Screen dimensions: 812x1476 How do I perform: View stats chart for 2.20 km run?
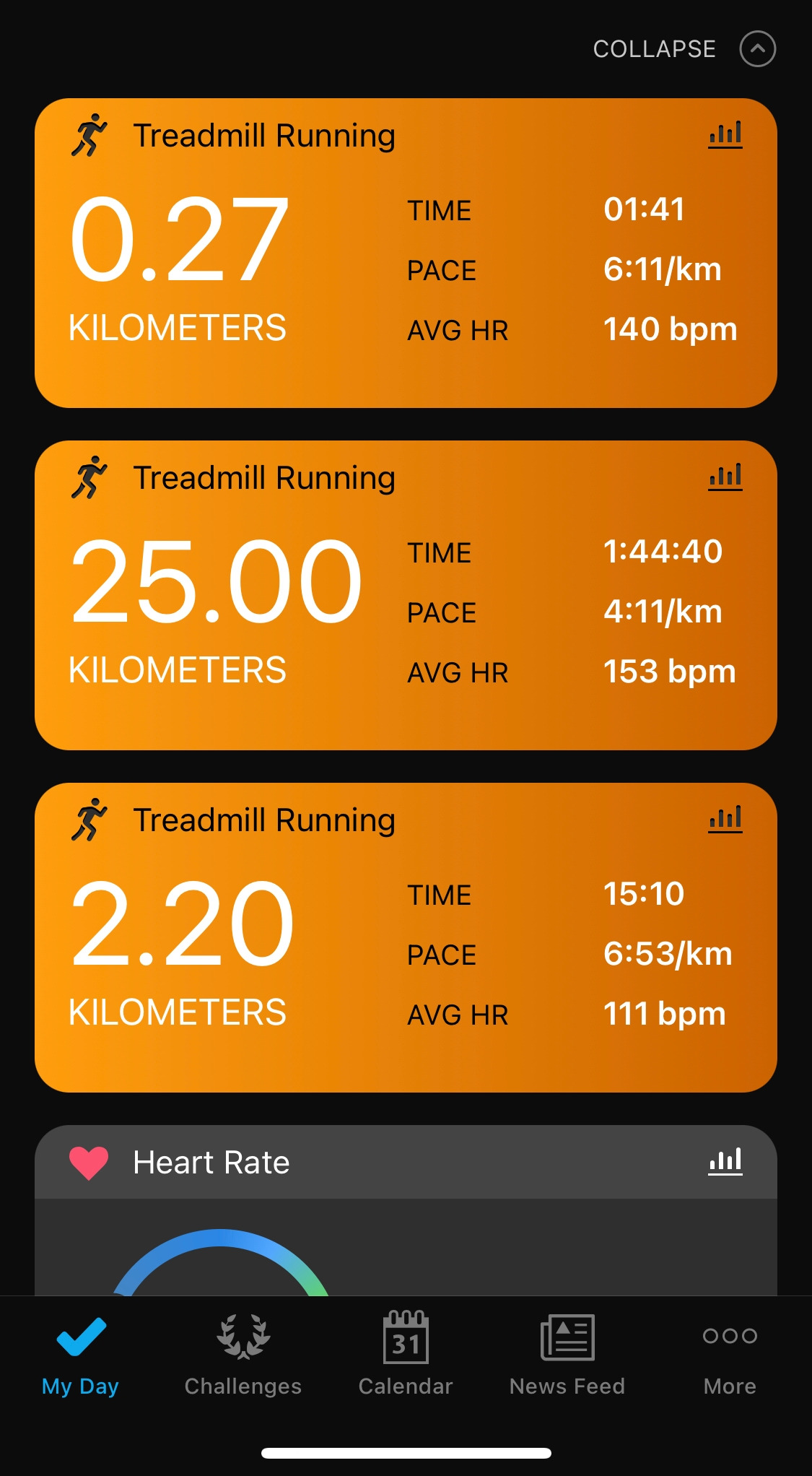pyautogui.click(x=725, y=820)
